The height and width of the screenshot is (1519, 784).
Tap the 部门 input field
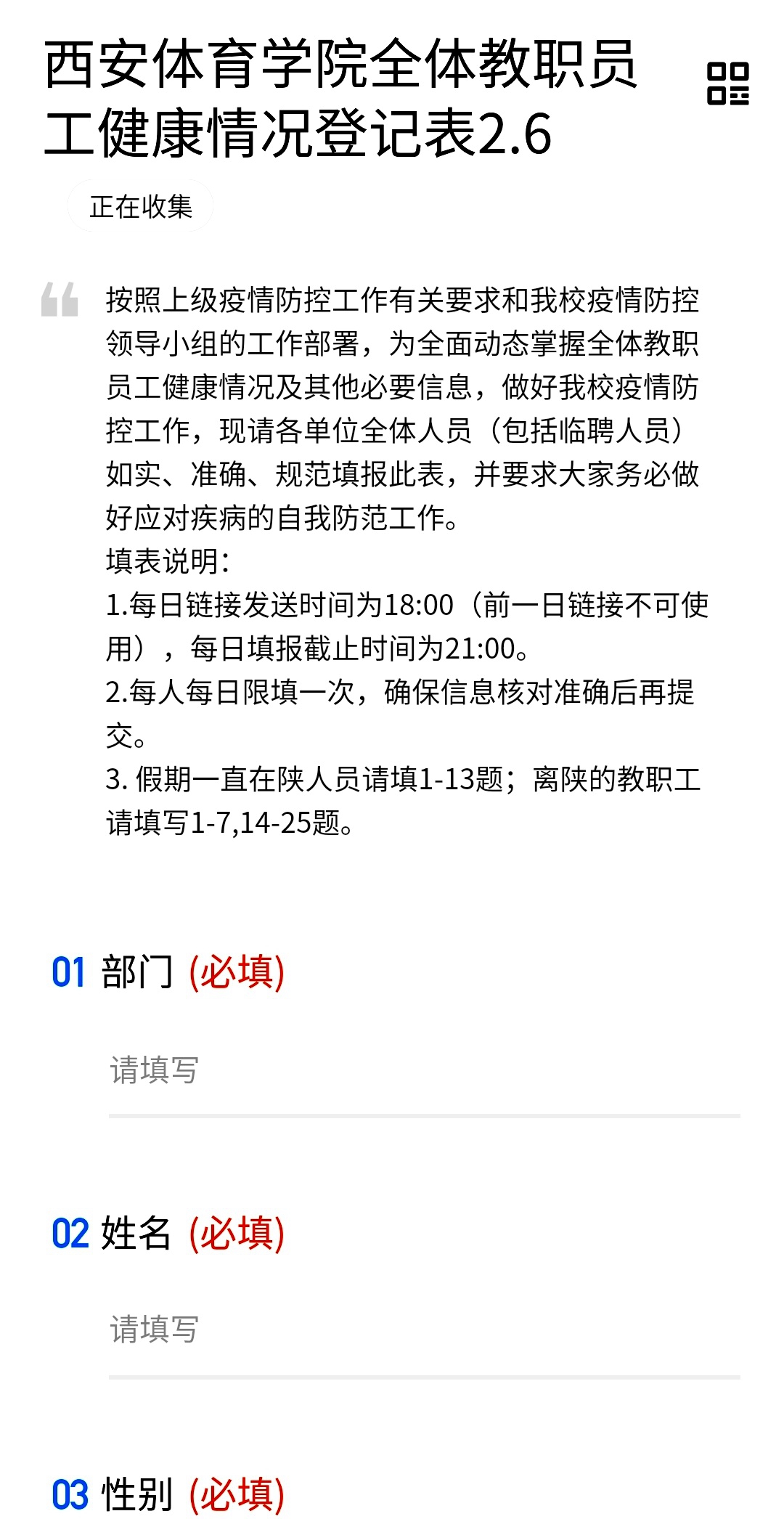(x=424, y=1070)
